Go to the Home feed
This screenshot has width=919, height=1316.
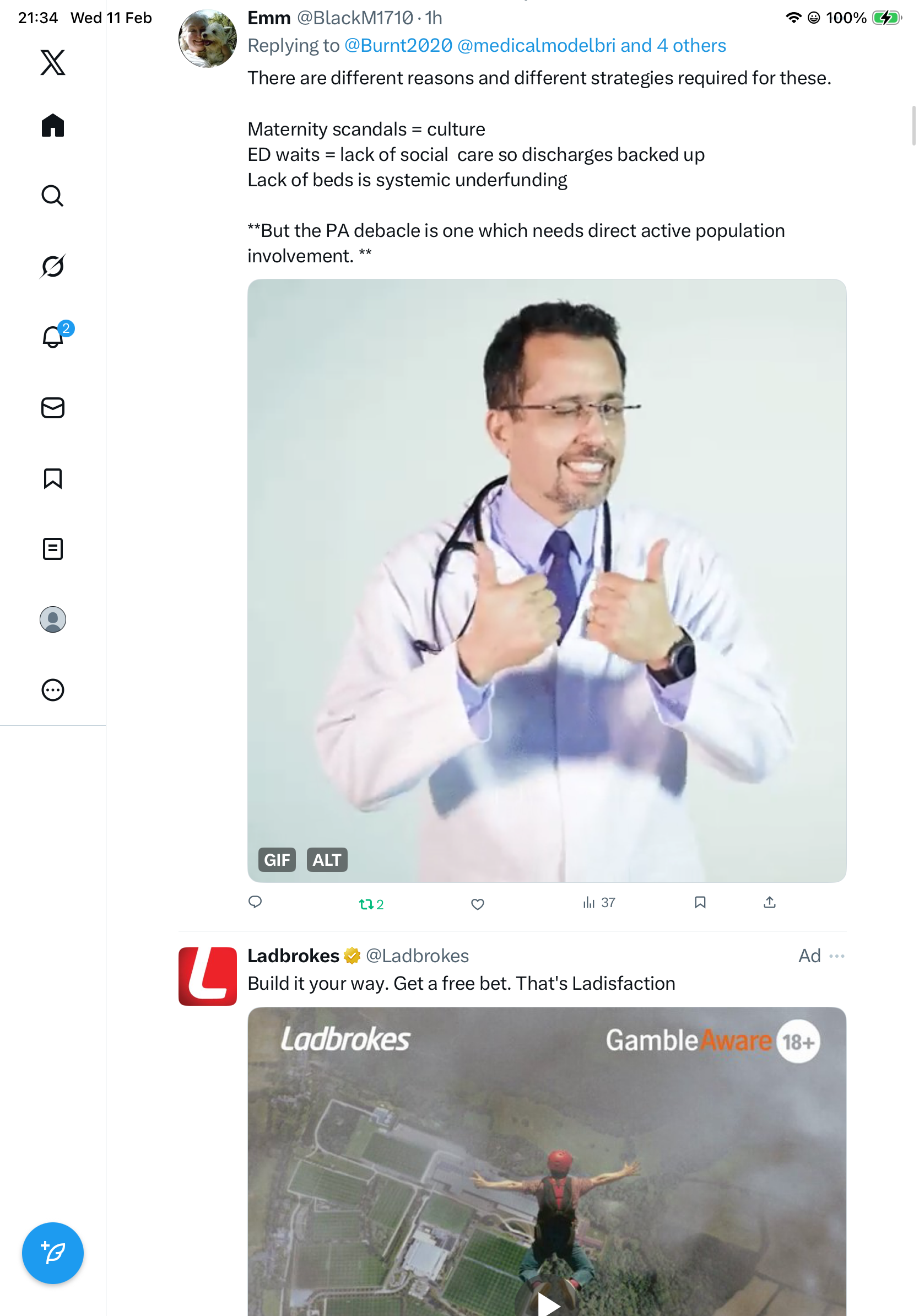click(53, 126)
